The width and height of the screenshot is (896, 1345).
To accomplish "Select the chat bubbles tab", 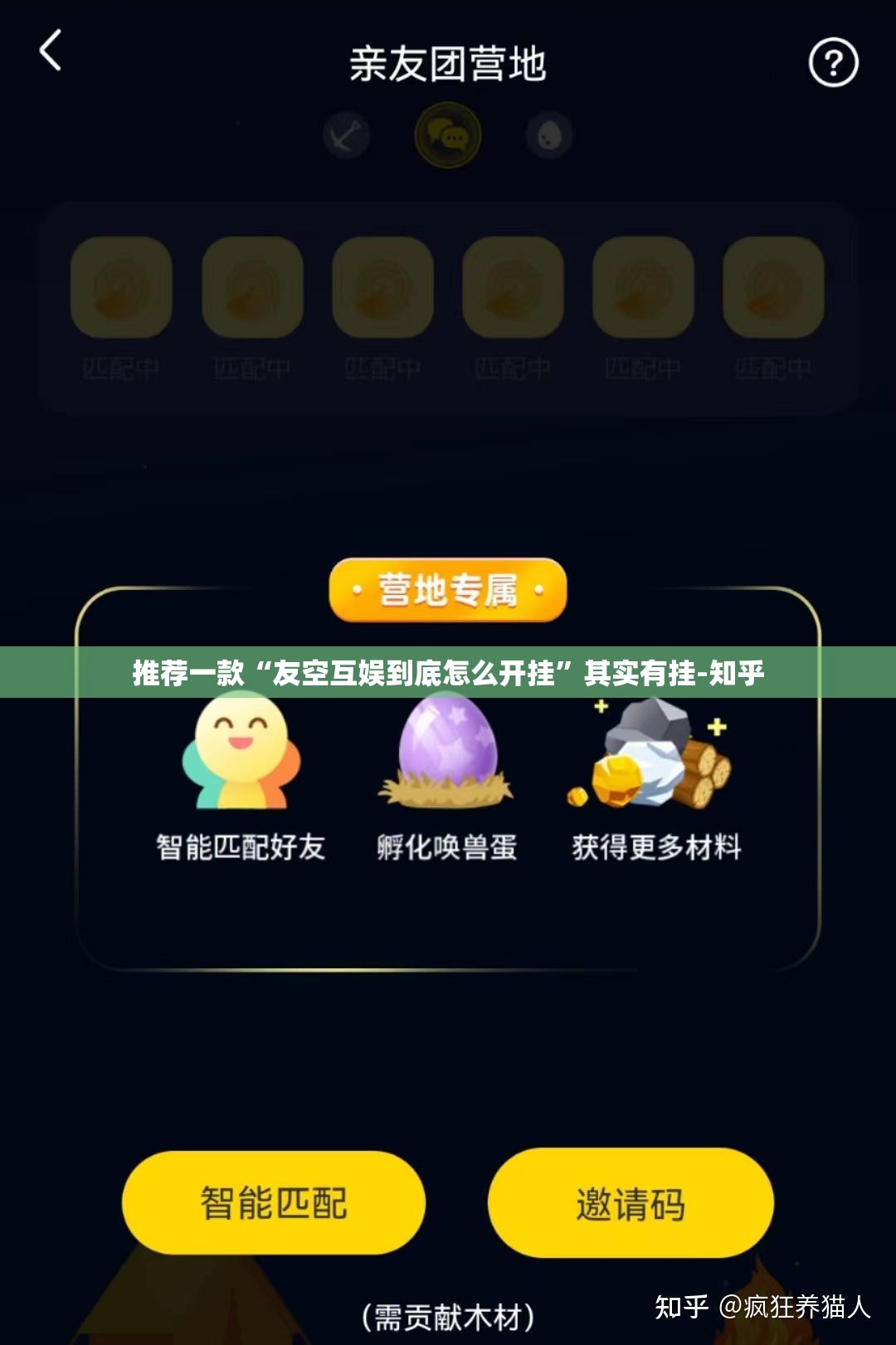I will point(448,136).
